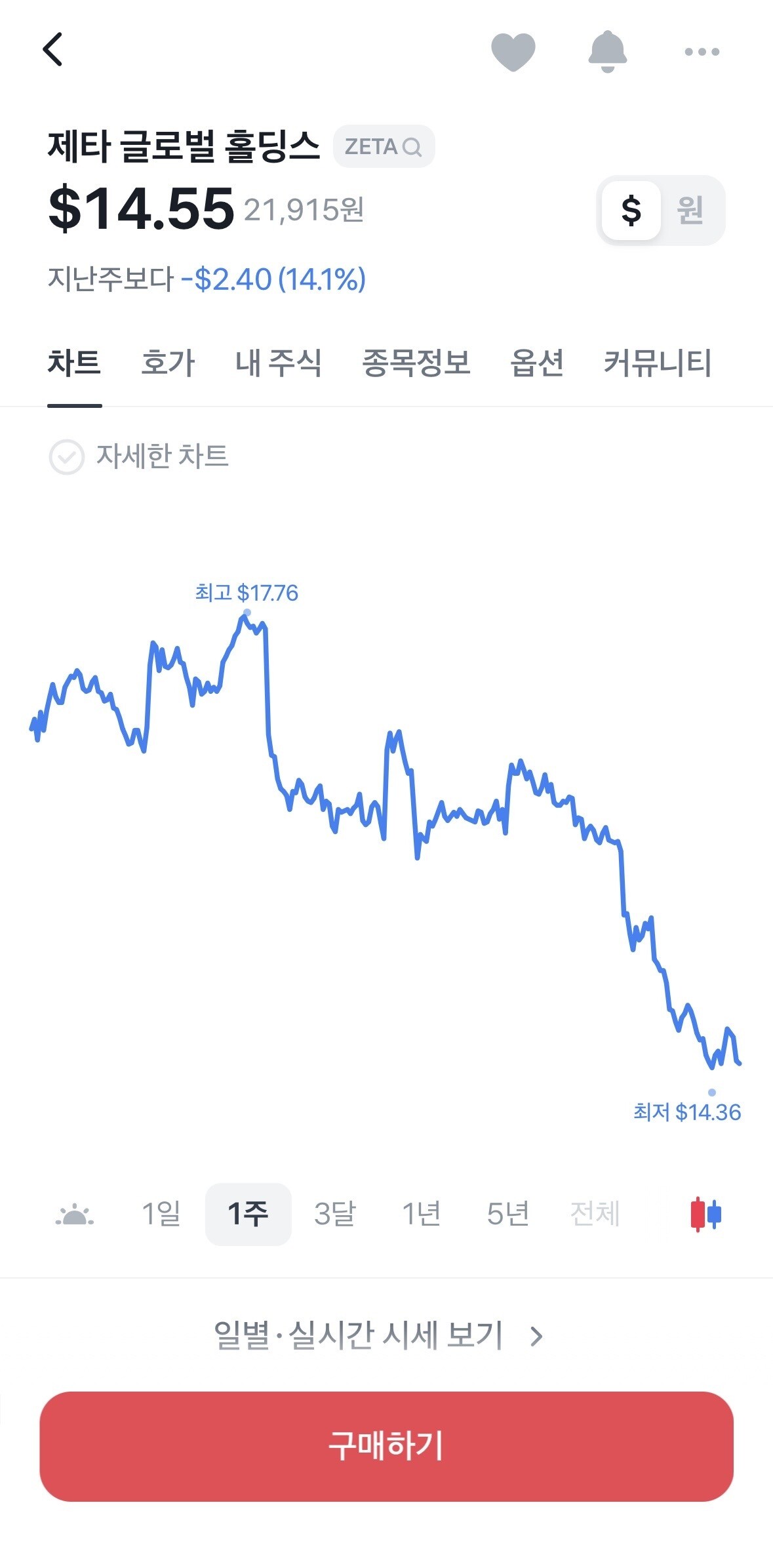Screen dimensions: 773x1568
Task: Switch to the 내 주식 tab
Action: [279, 363]
